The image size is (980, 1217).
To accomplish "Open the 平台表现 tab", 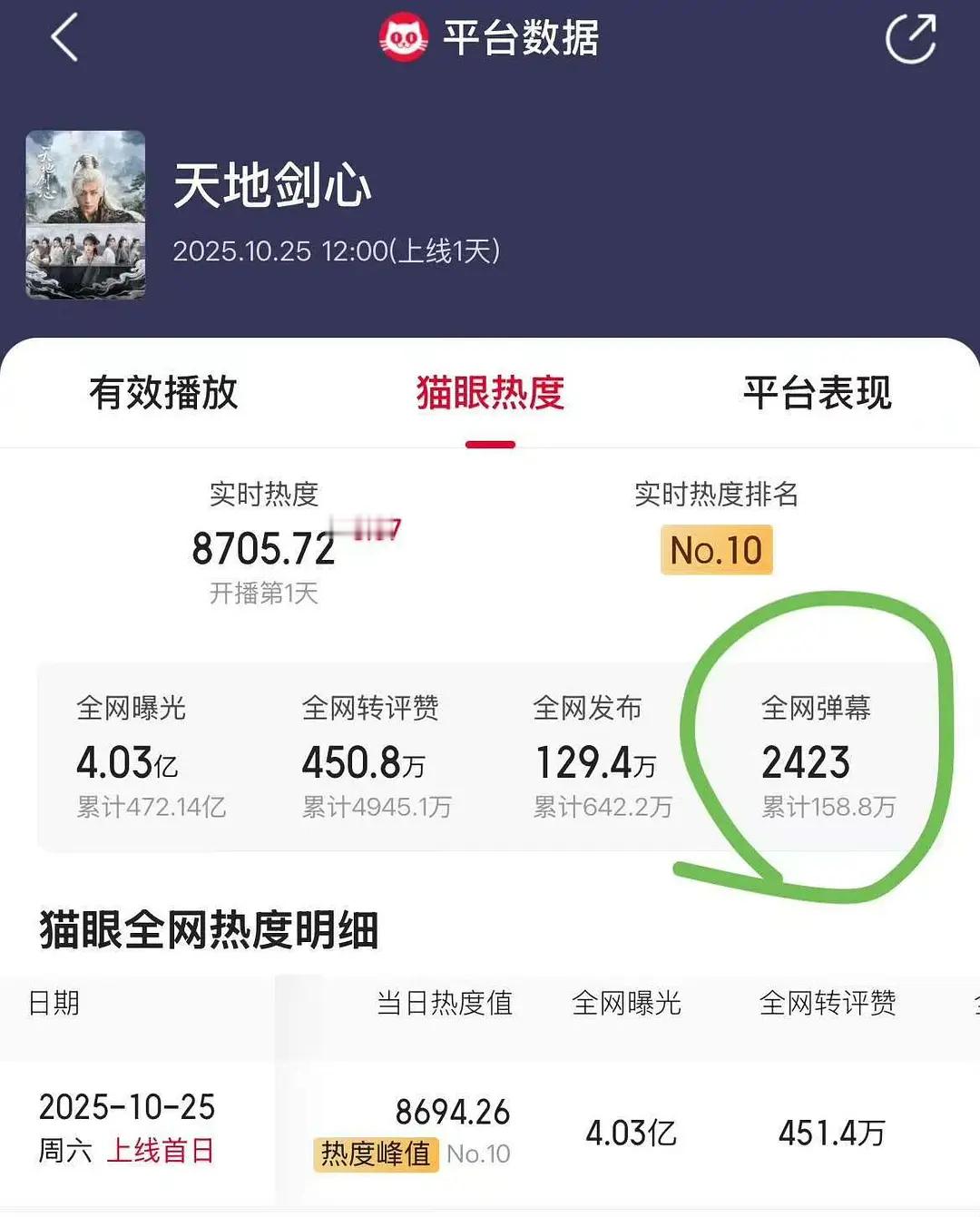I will click(x=817, y=393).
